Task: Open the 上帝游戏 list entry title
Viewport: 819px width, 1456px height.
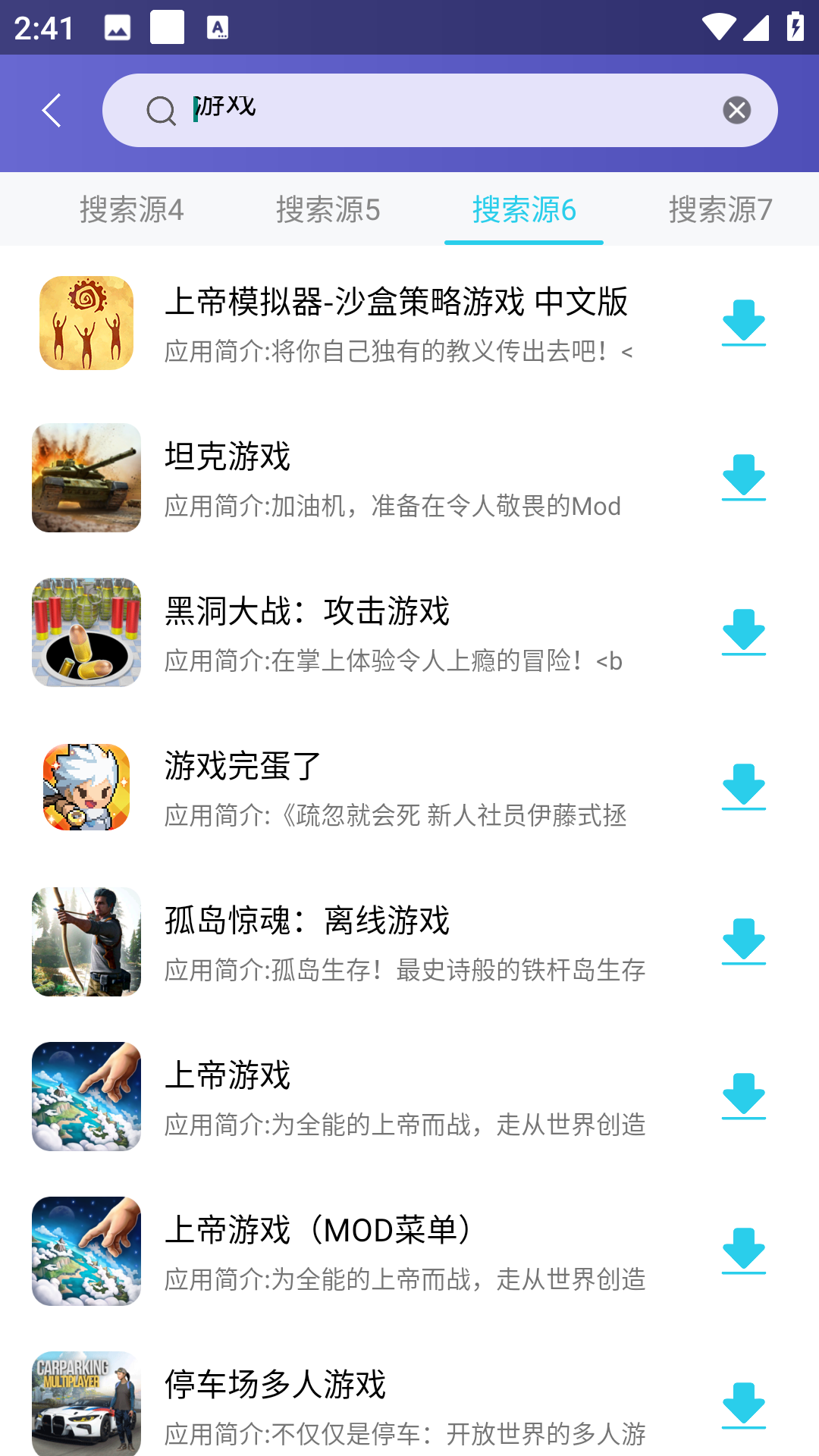Action: [229, 1075]
